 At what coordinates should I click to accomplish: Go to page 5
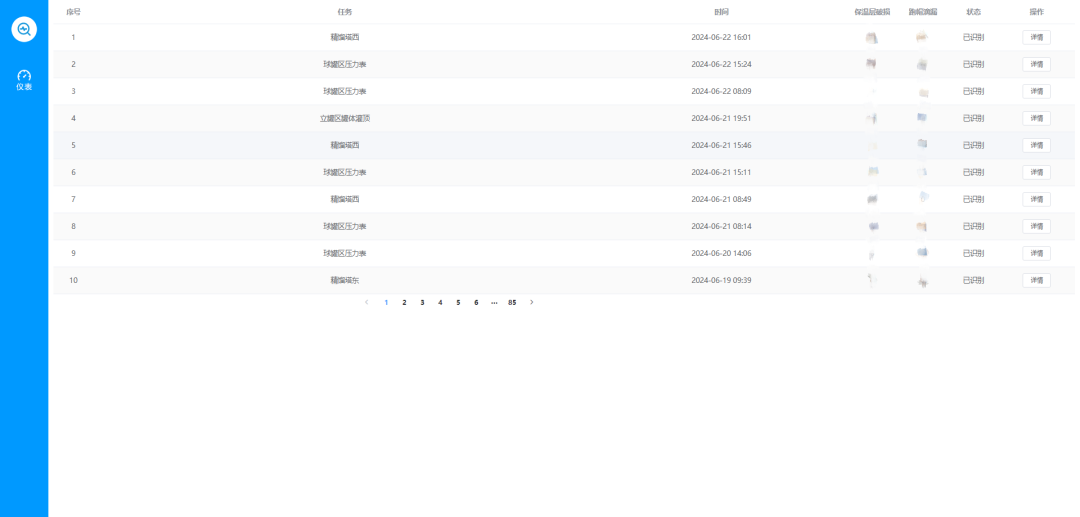pos(458,302)
